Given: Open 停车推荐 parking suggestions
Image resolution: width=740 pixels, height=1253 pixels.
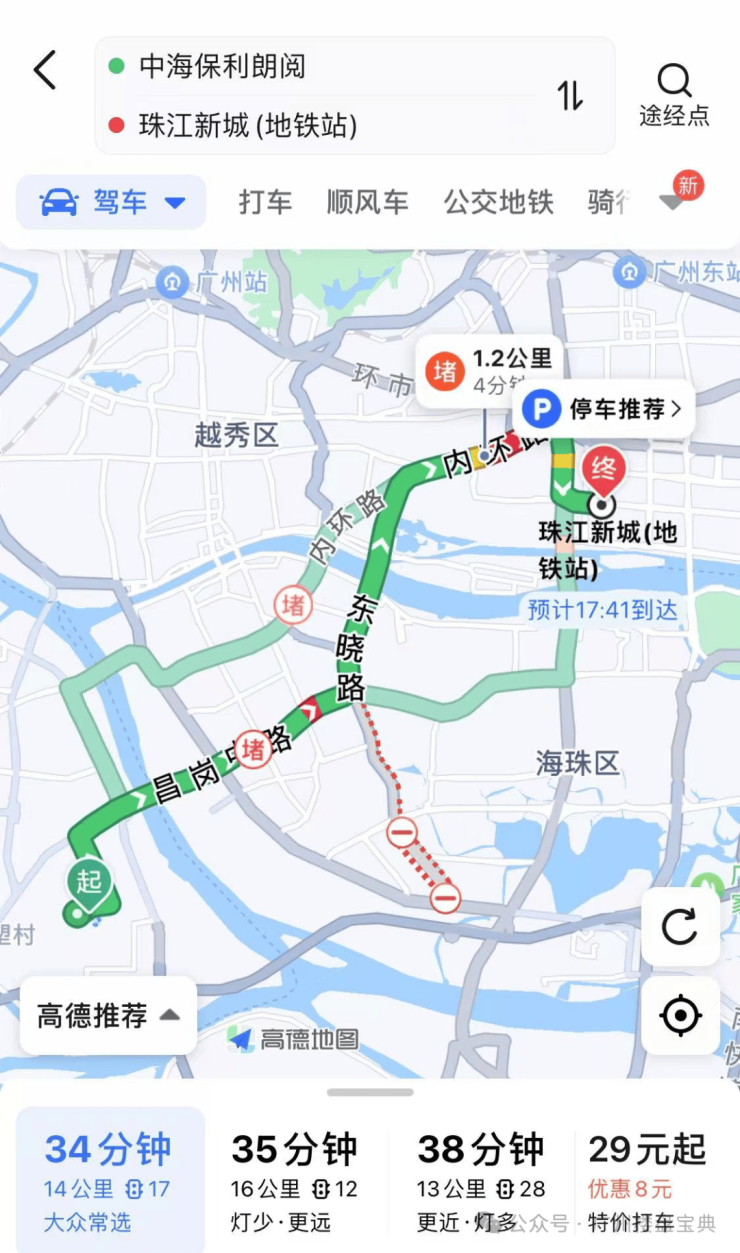Looking at the screenshot, I should point(604,409).
